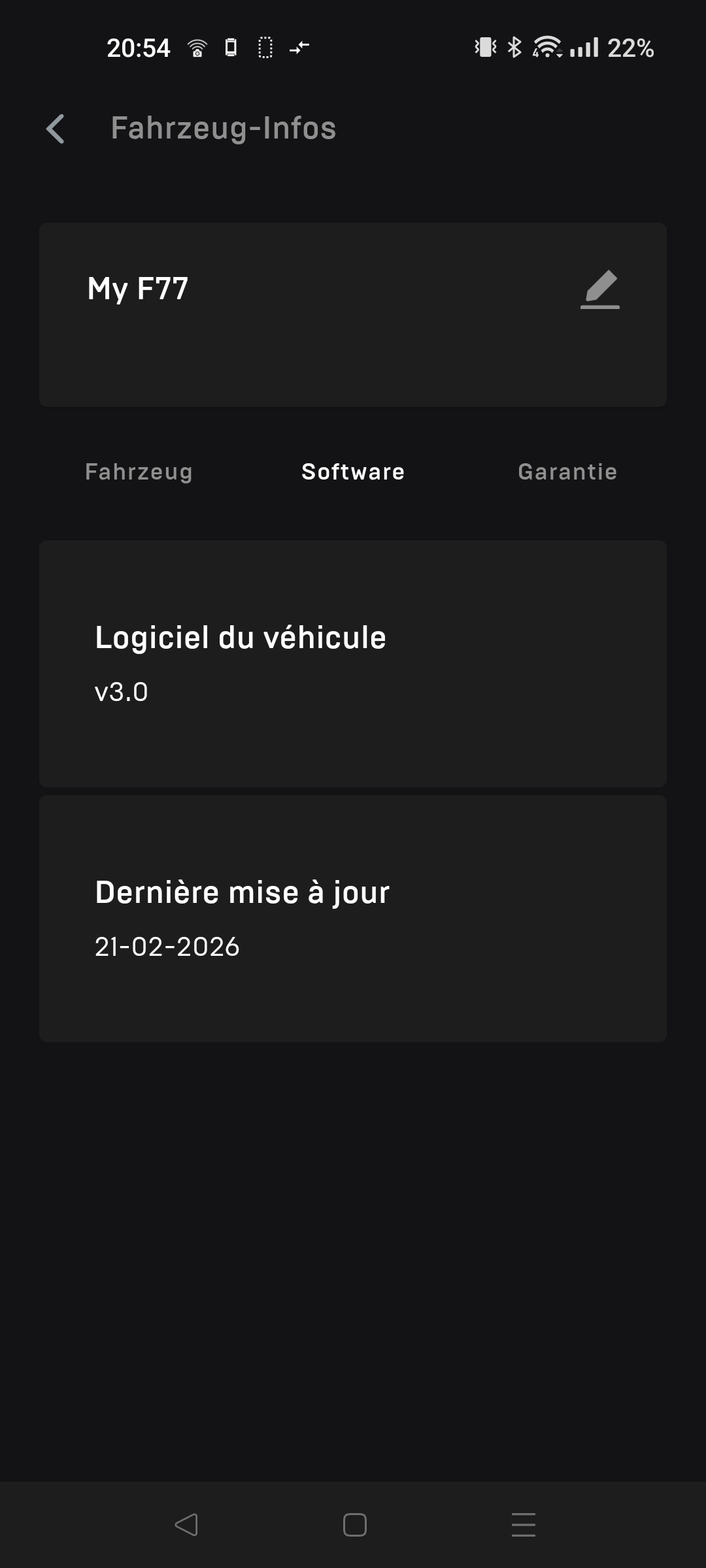
Task: Switch to the Fahrzeug tab
Action: point(139,472)
